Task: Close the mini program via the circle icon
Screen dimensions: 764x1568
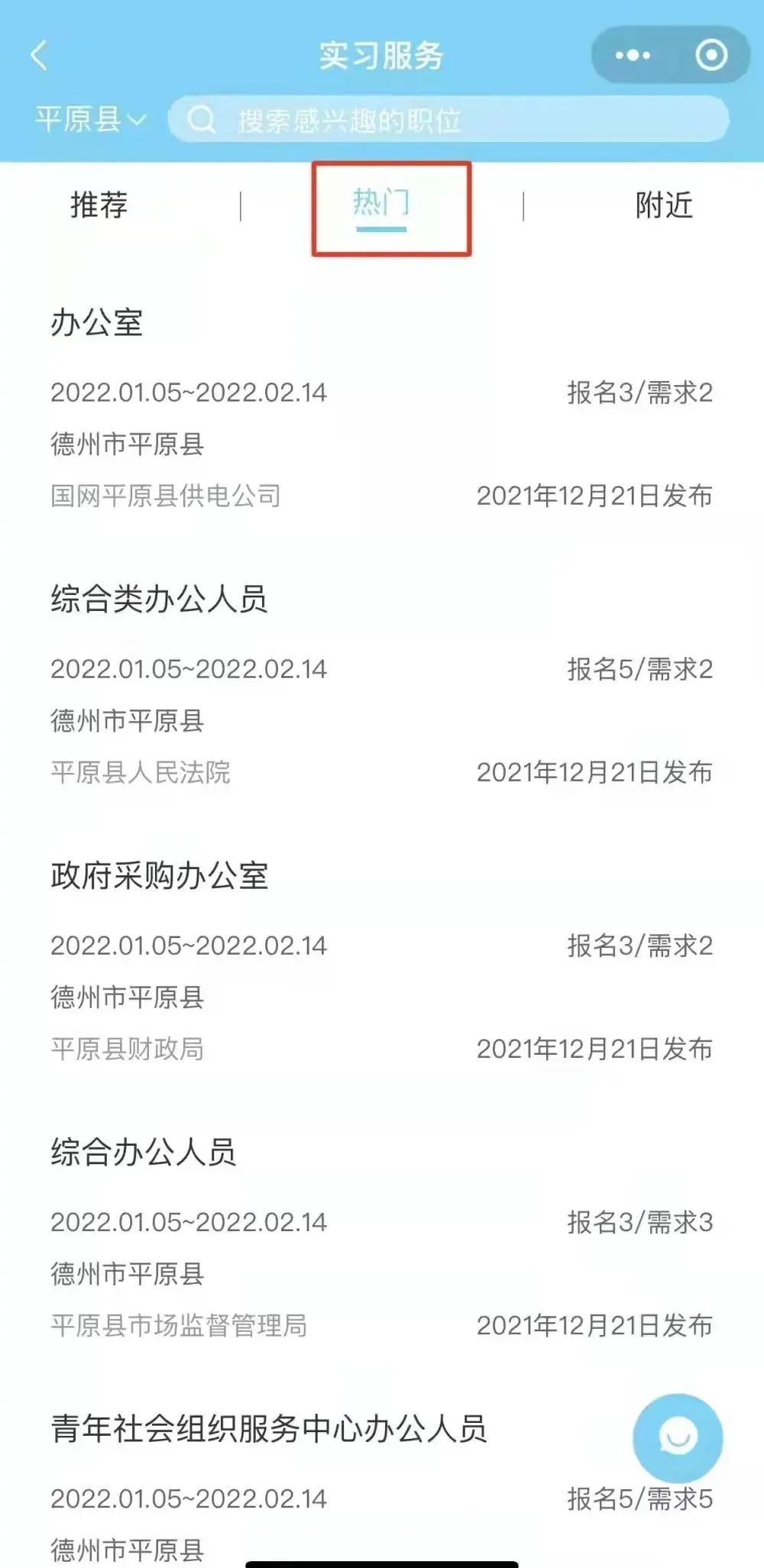Action: pyautogui.click(x=711, y=55)
